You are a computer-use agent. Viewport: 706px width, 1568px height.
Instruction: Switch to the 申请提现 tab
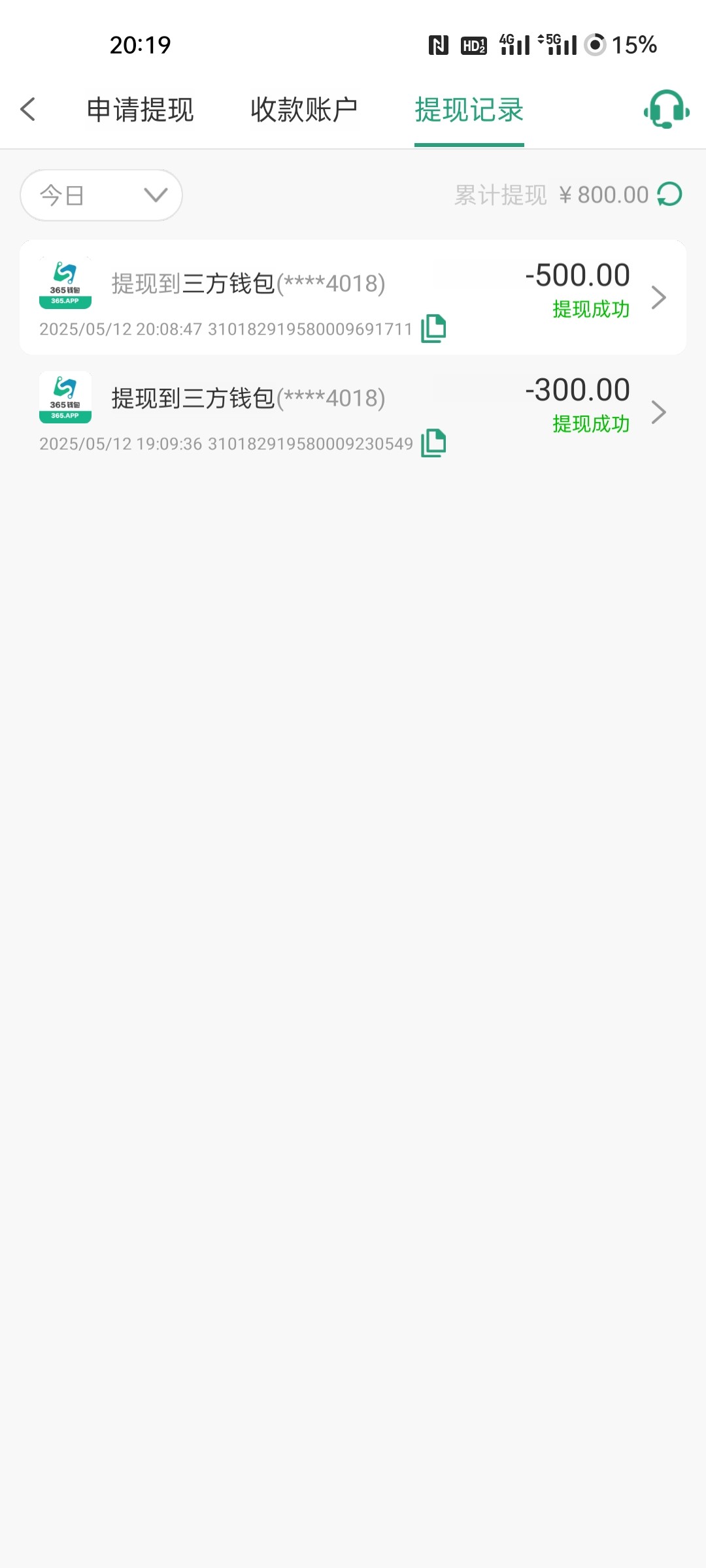[140, 110]
